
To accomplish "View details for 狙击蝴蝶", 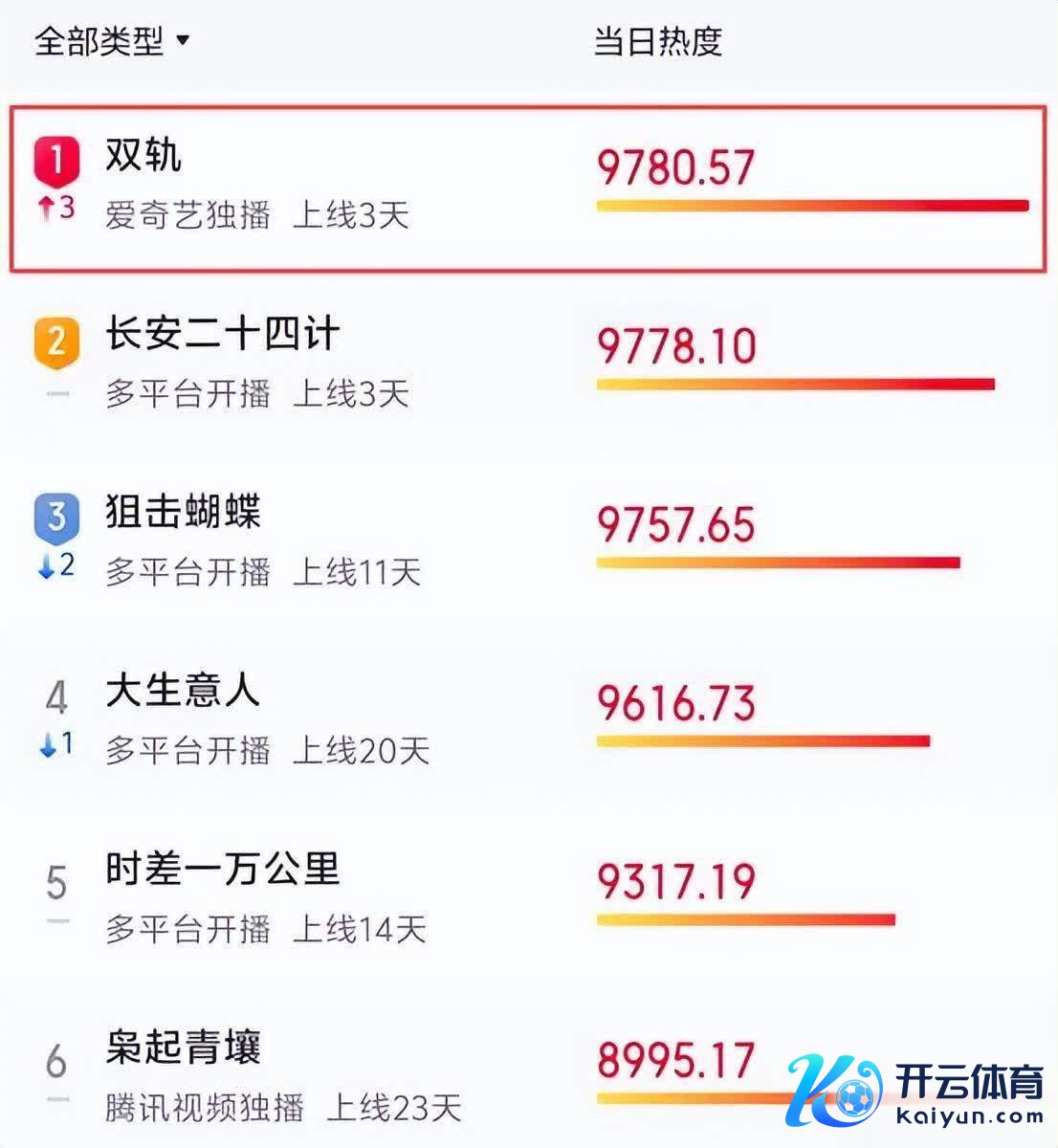I will click(183, 513).
